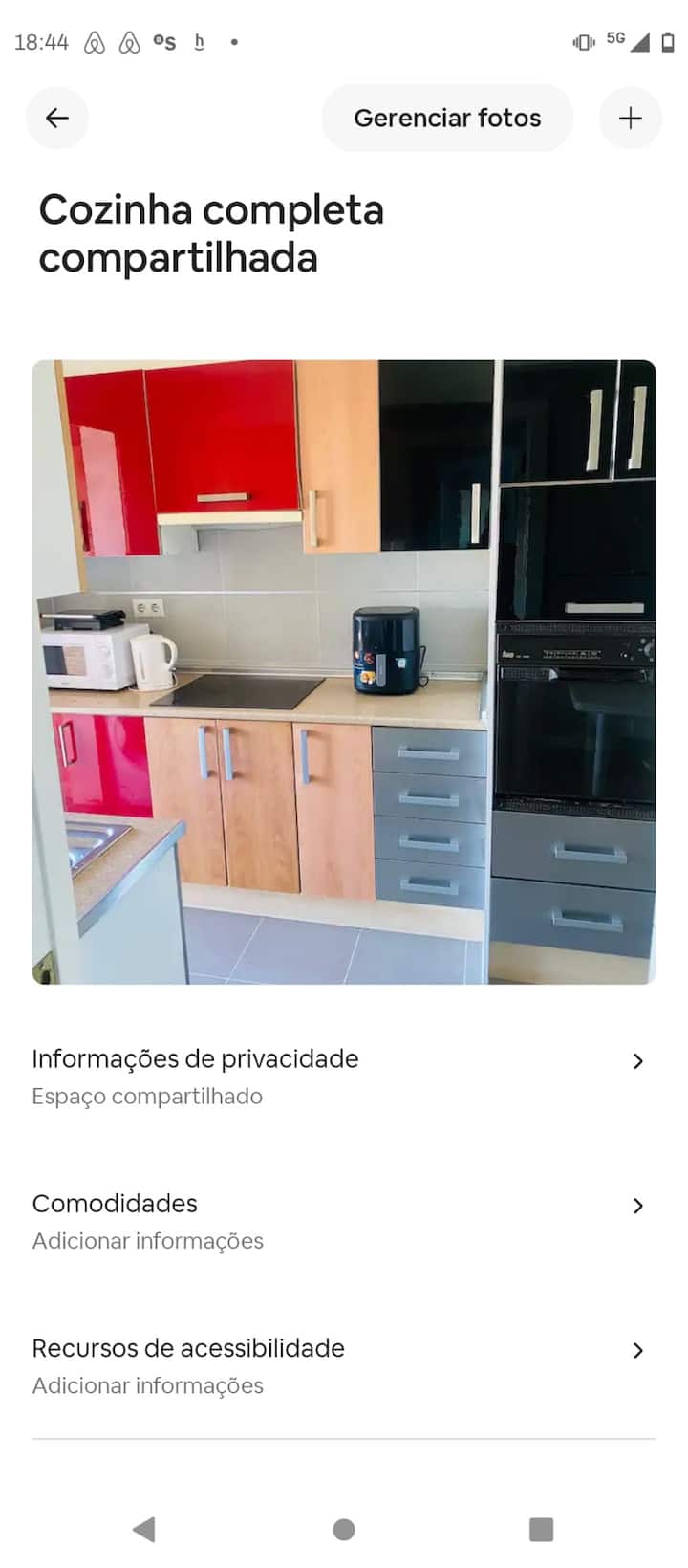Open Gerenciar fotos
The height and width of the screenshot is (1568, 688).
[x=447, y=118]
